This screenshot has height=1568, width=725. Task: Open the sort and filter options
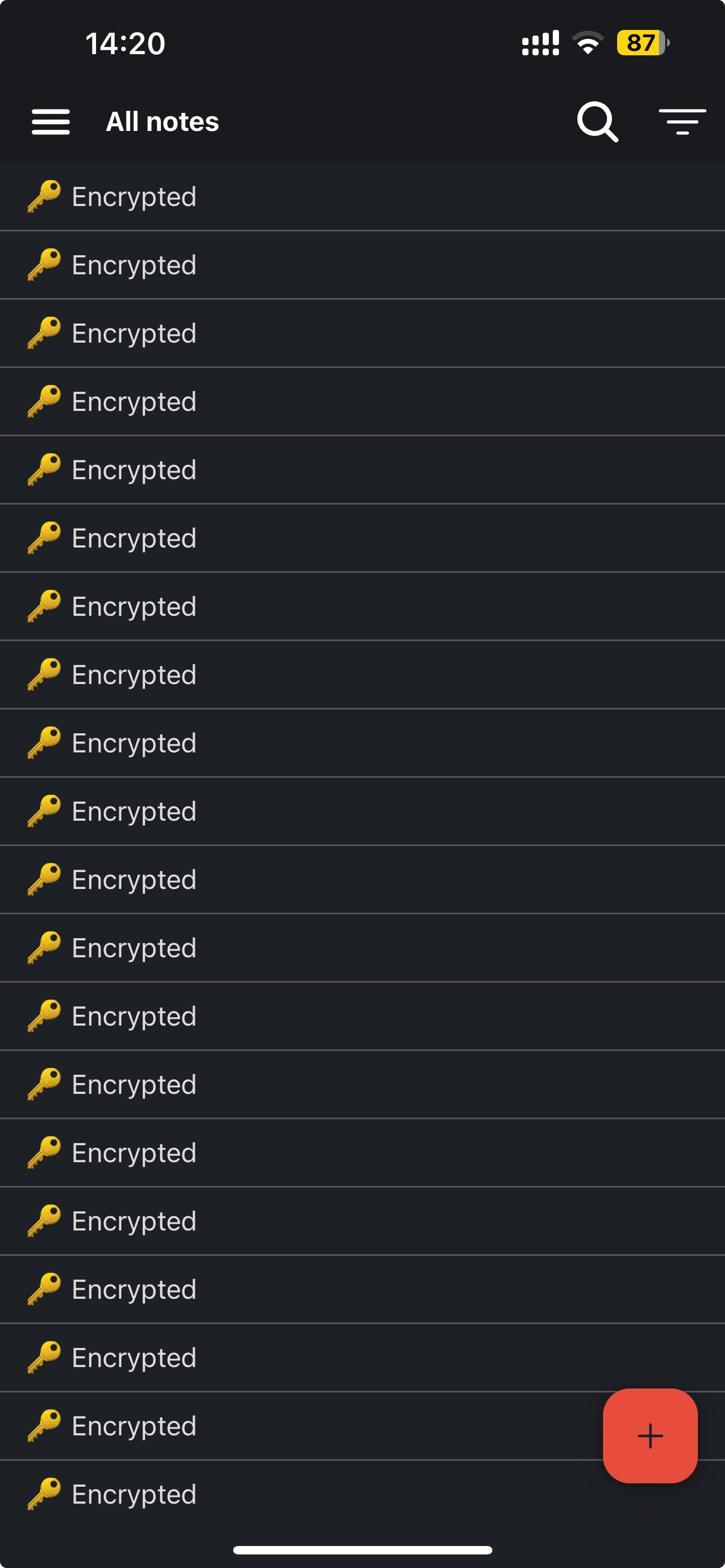(683, 122)
